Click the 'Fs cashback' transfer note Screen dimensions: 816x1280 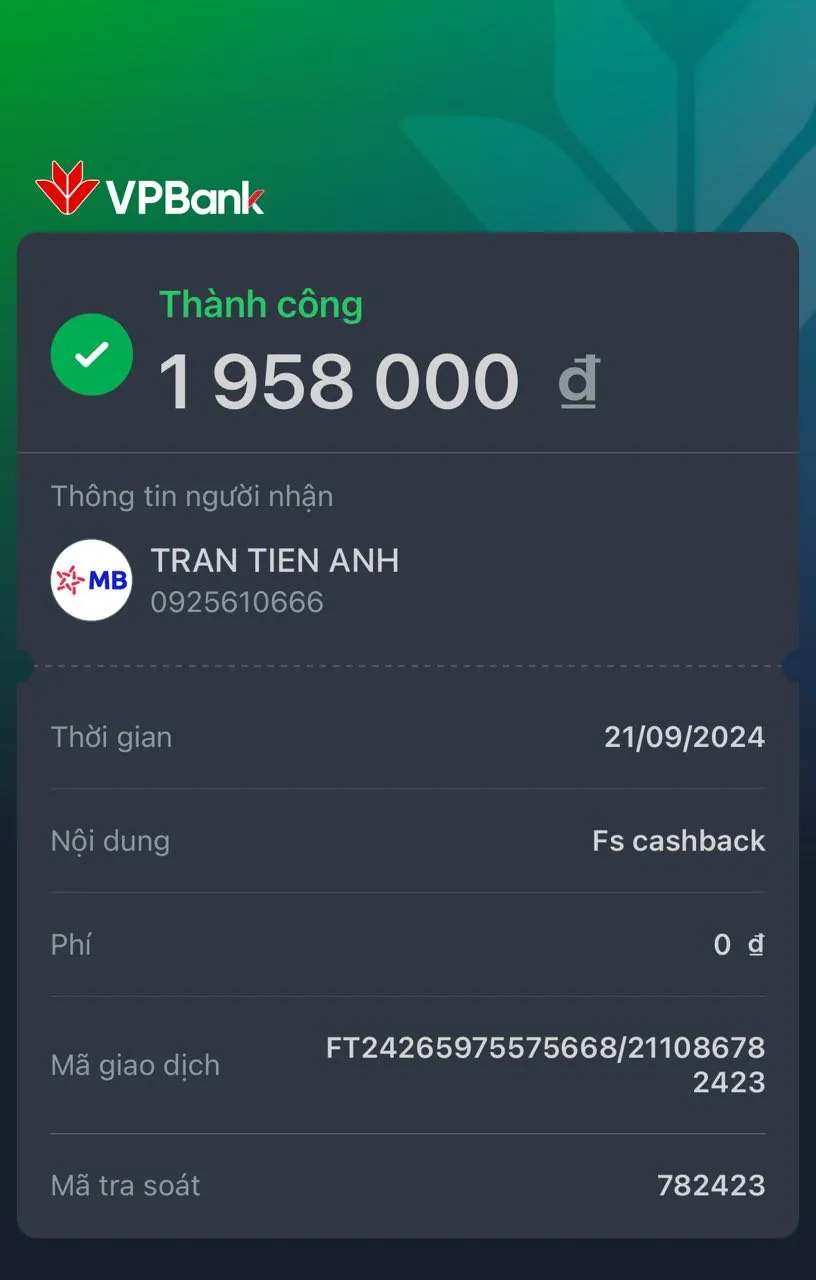(x=678, y=840)
